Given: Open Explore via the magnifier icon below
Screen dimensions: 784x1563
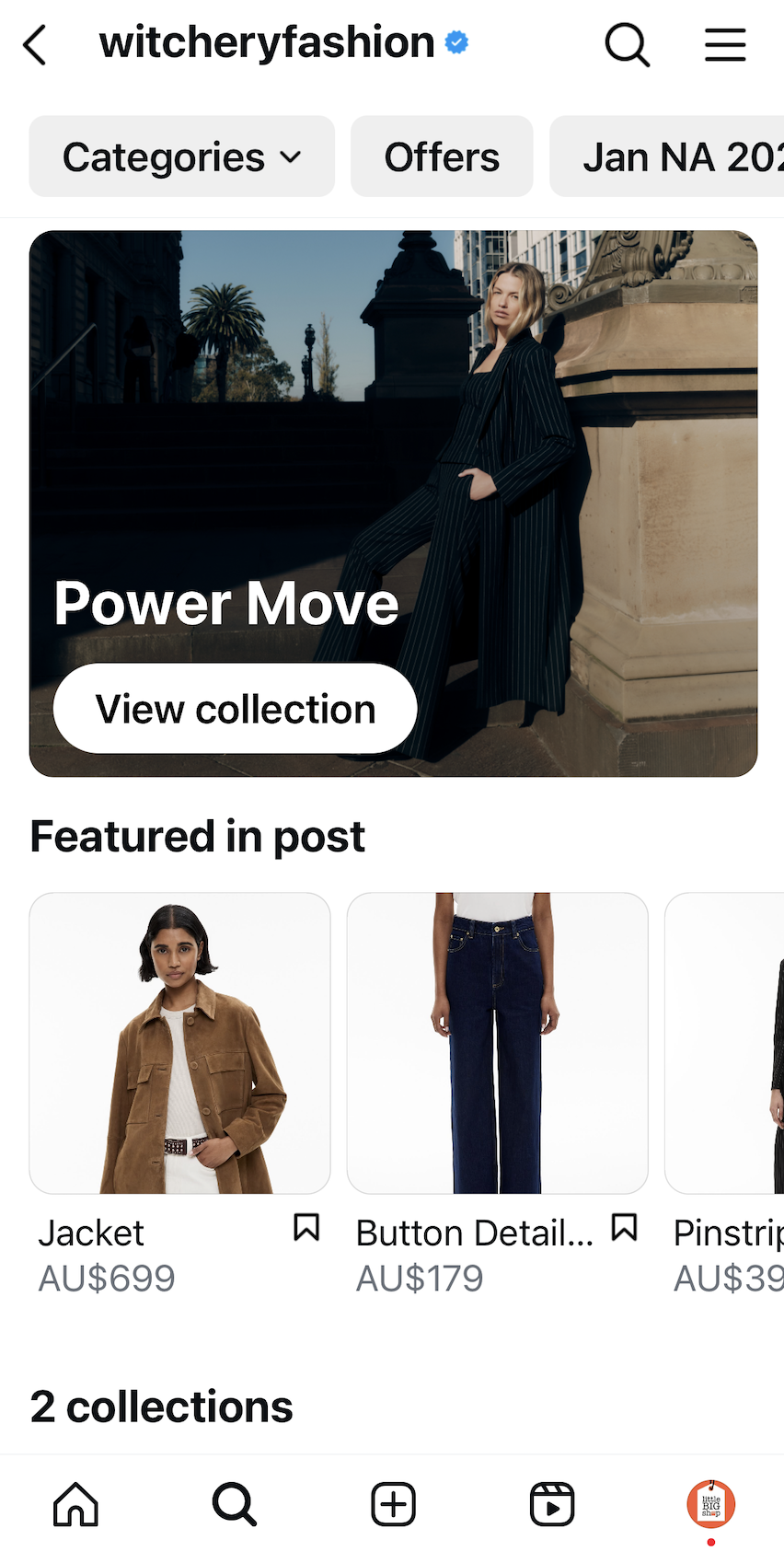Looking at the screenshot, I should click(234, 1504).
